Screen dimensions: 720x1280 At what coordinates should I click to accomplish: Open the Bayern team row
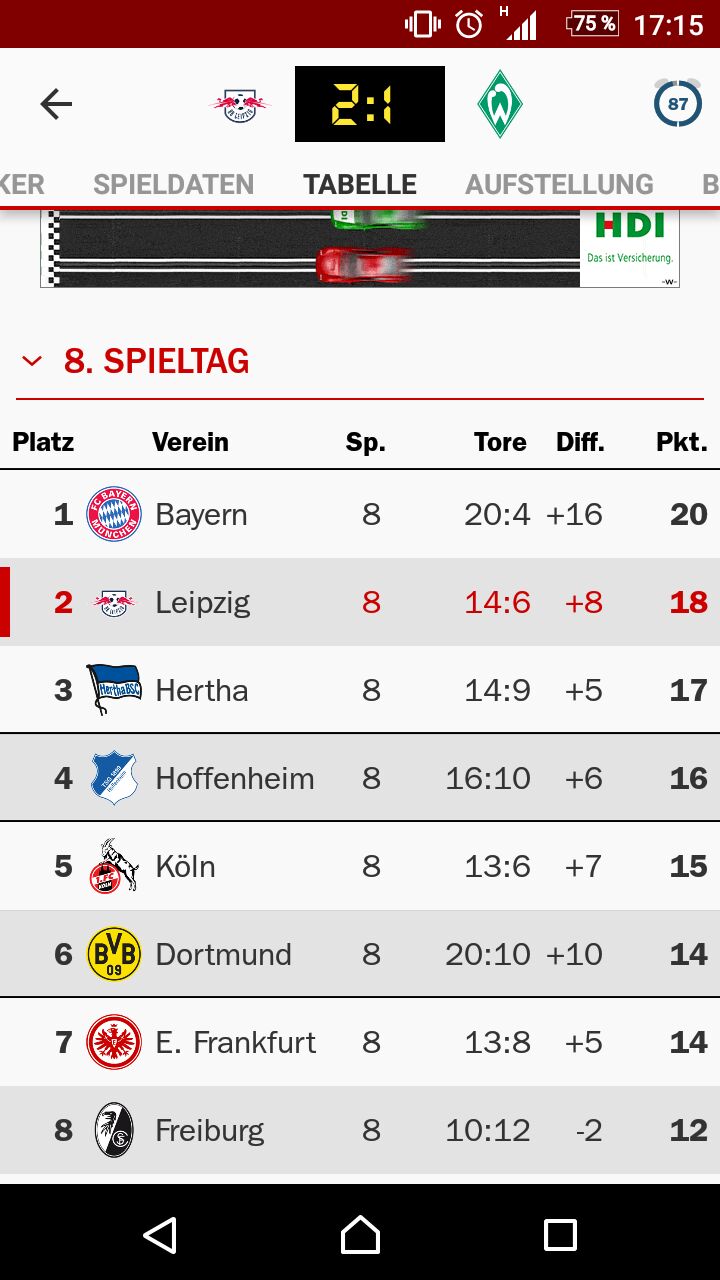pyautogui.click(x=360, y=514)
